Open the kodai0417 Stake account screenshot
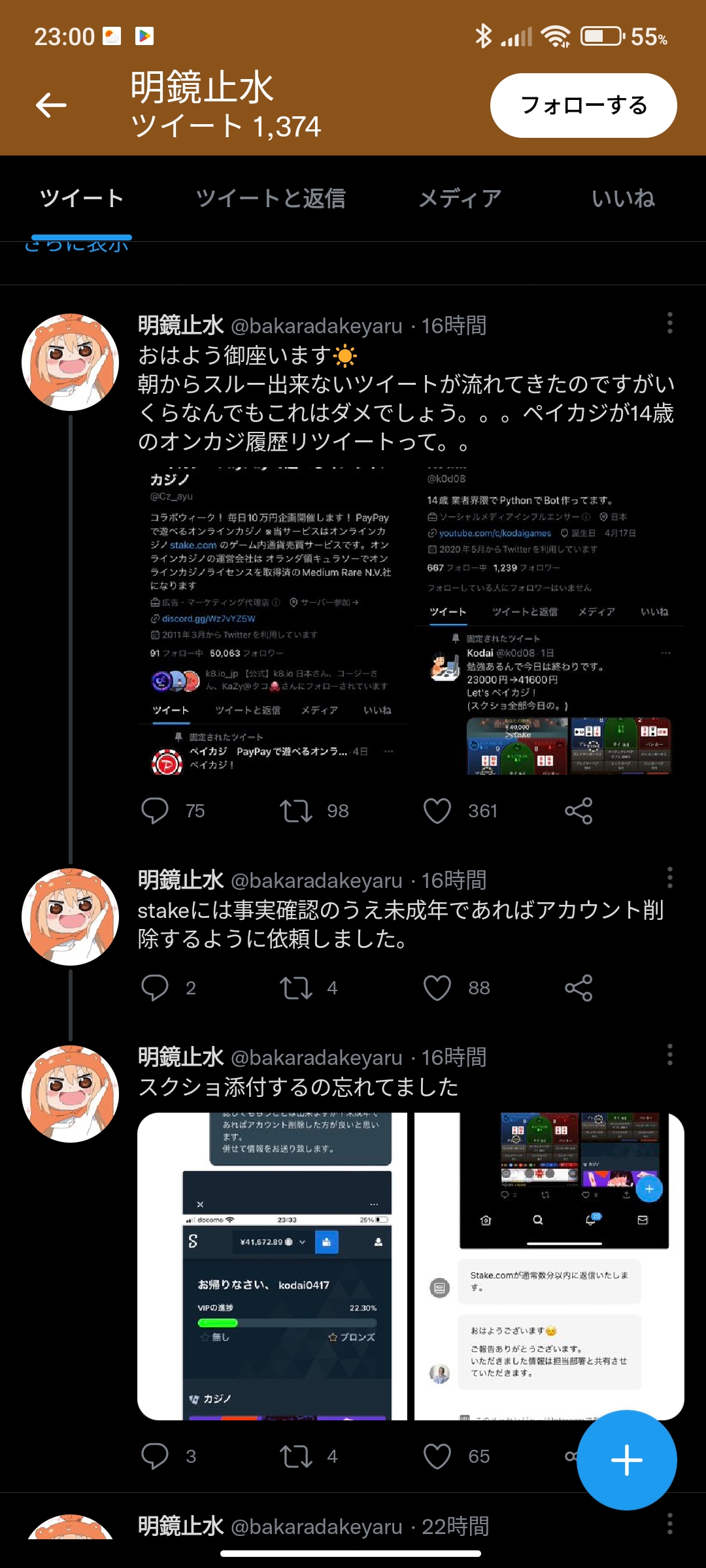This screenshot has height=1568, width=706. pos(272,1266)
